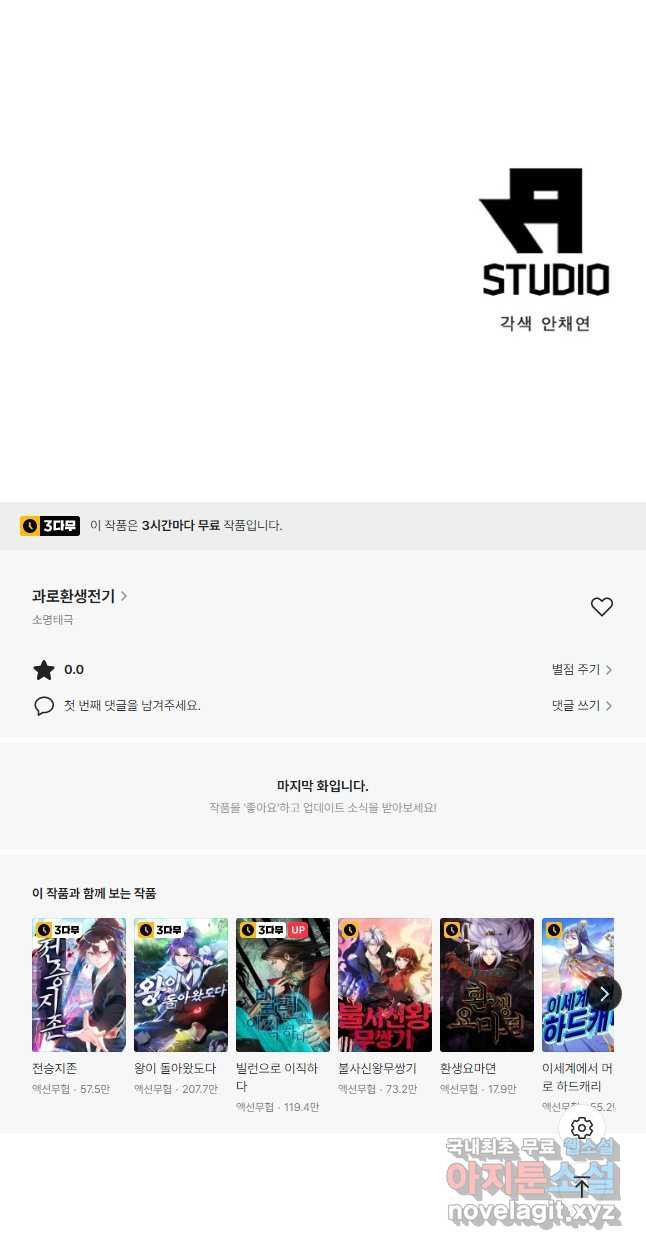Show next recommended titles with the arrow
Image resolution: width=646 pixels, height=1250 pixels.
(x=604, y=993)
